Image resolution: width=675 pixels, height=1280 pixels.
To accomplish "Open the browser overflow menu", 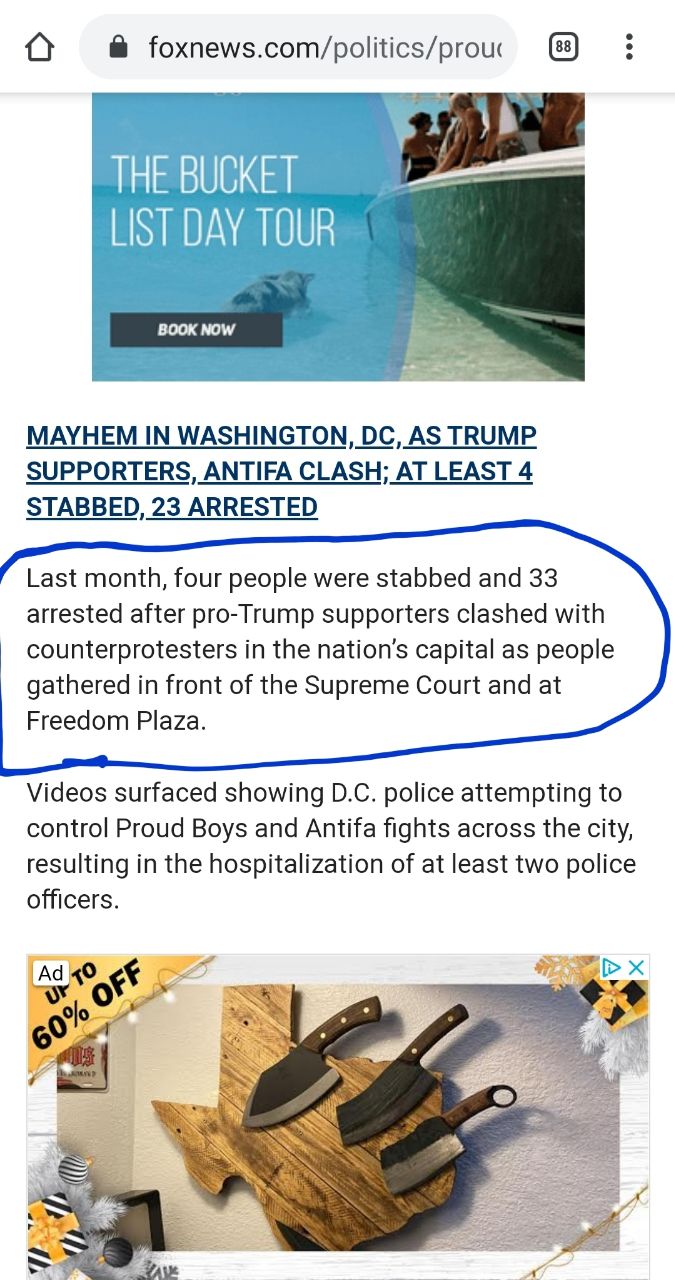I will click(629, 47).
